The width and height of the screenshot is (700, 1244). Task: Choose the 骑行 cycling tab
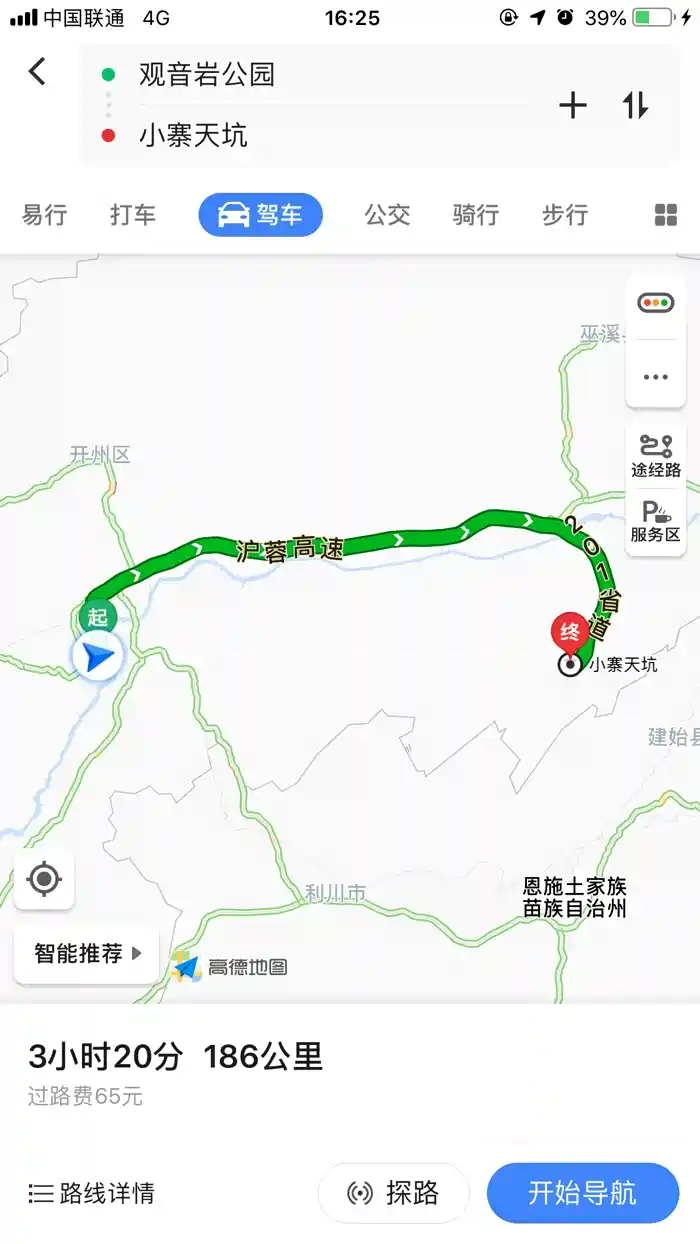476,215
